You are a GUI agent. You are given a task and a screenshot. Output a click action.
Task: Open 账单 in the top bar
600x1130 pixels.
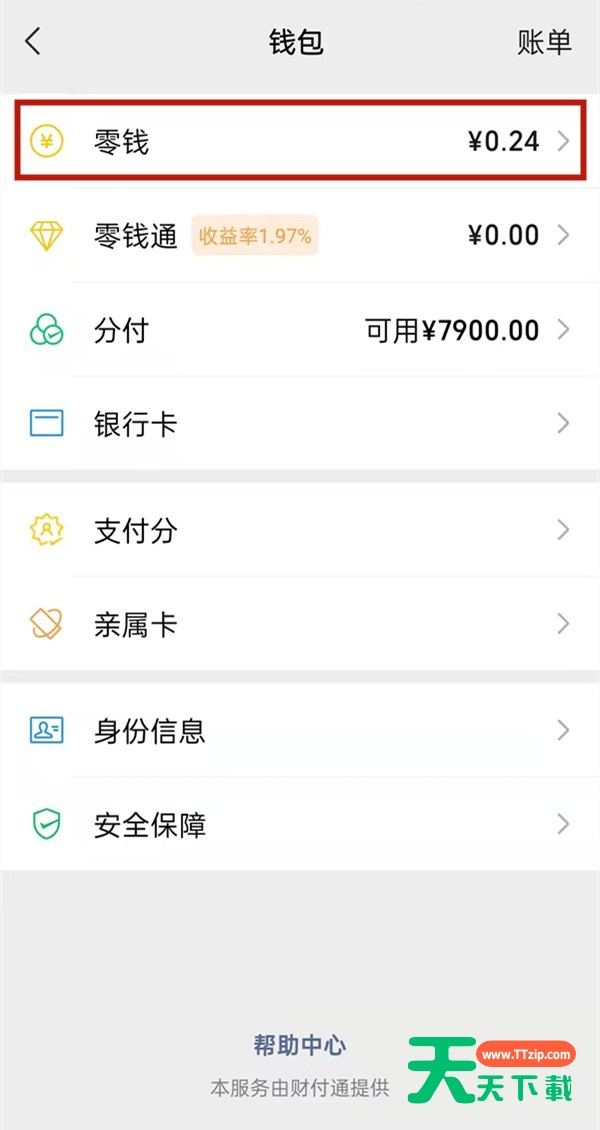(x=544, y=42)
